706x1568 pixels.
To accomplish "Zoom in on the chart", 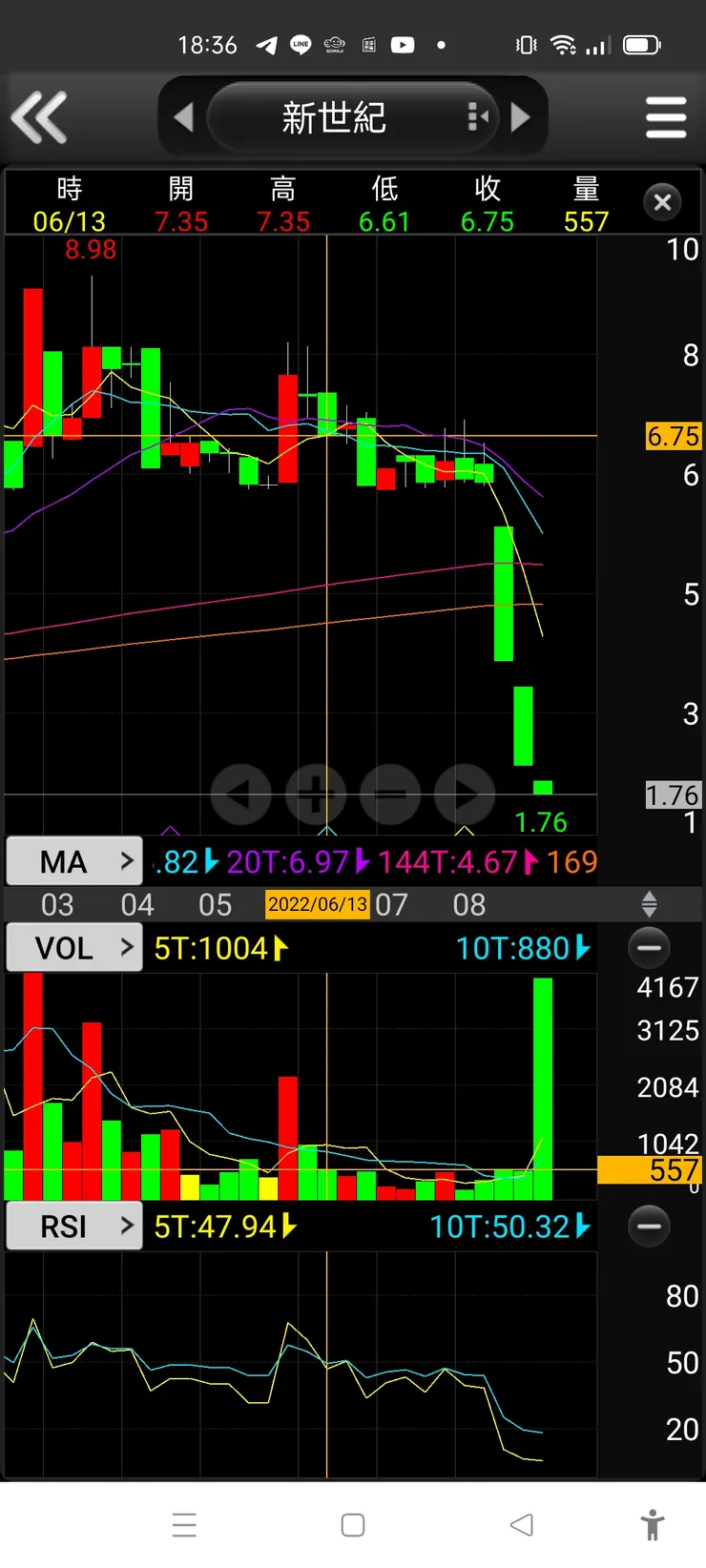I will [316, 794].
